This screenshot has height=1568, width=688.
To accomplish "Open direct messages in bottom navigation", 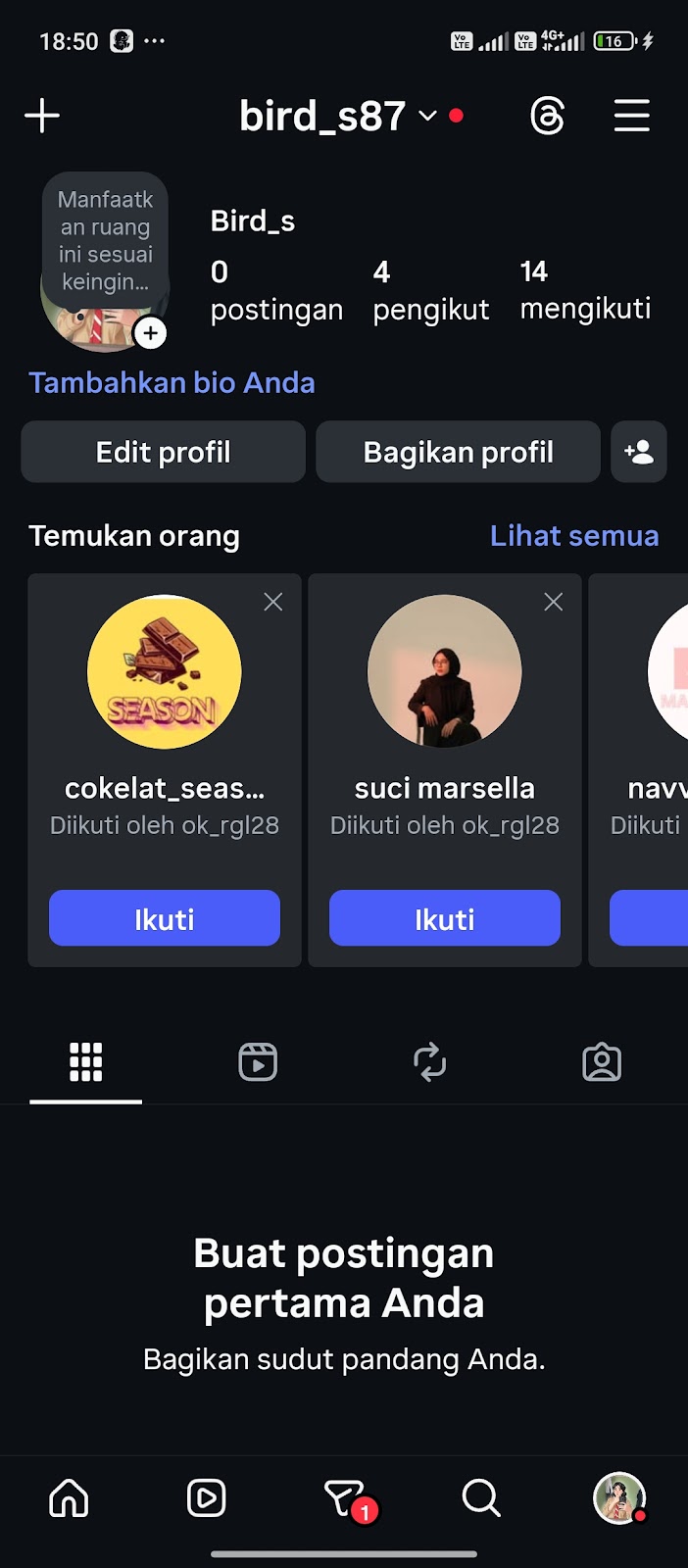I will click(x=345, y=1498).
